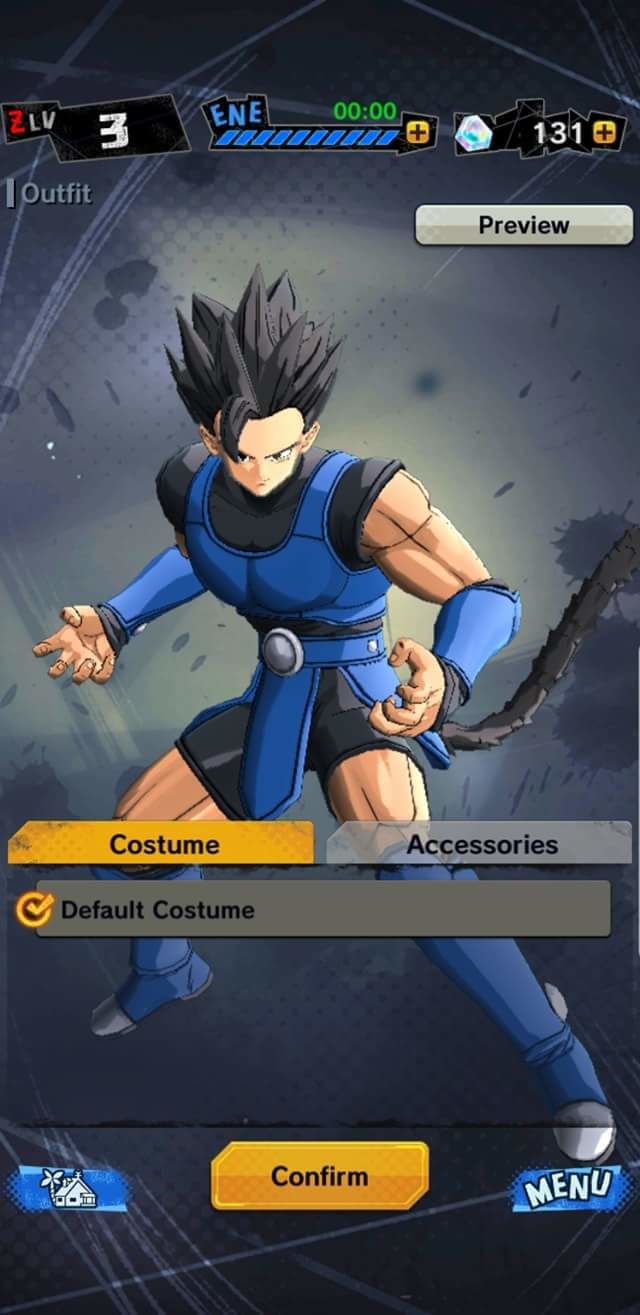
Task: Tap the Preview button
Action: 524,225
